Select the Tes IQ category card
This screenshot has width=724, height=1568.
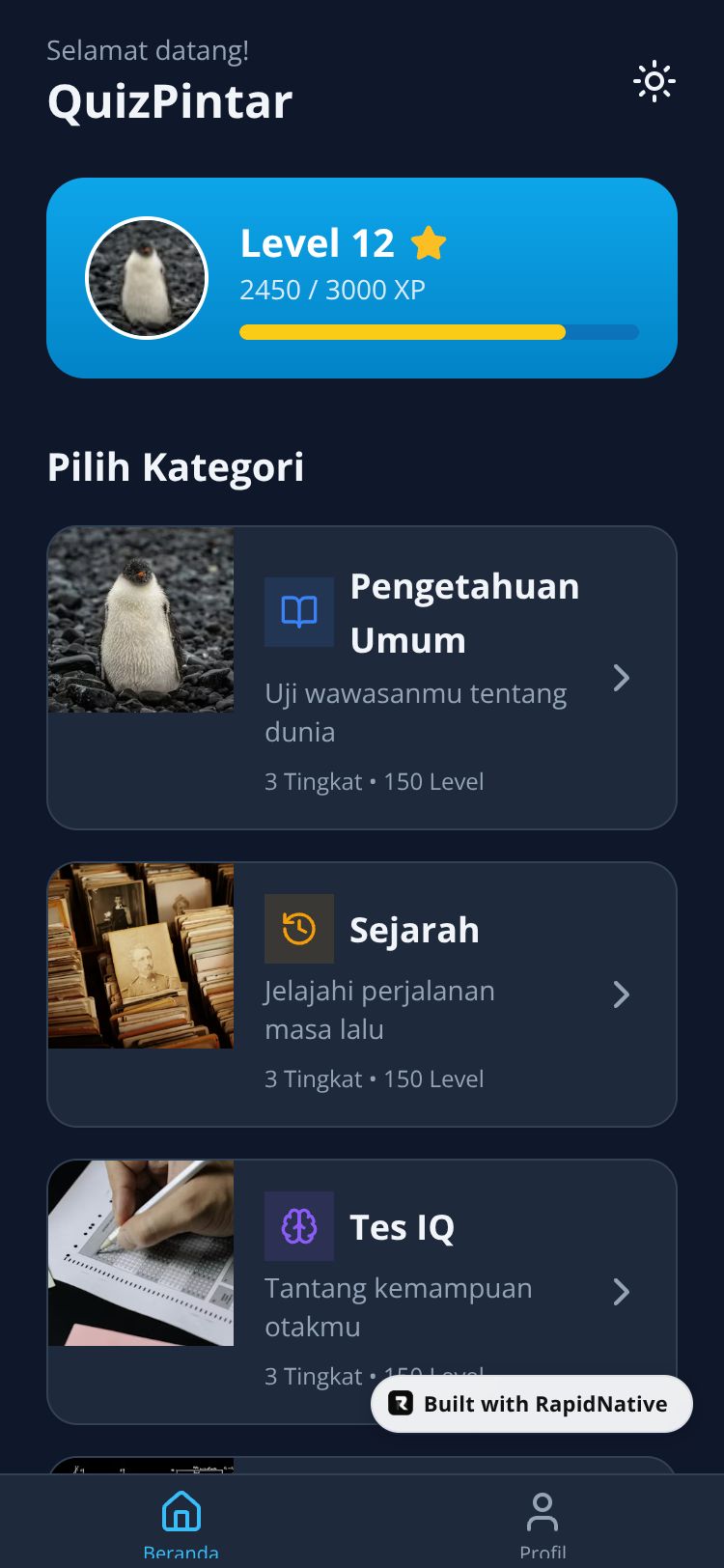pyautogui.click(x=362, y=1274)
